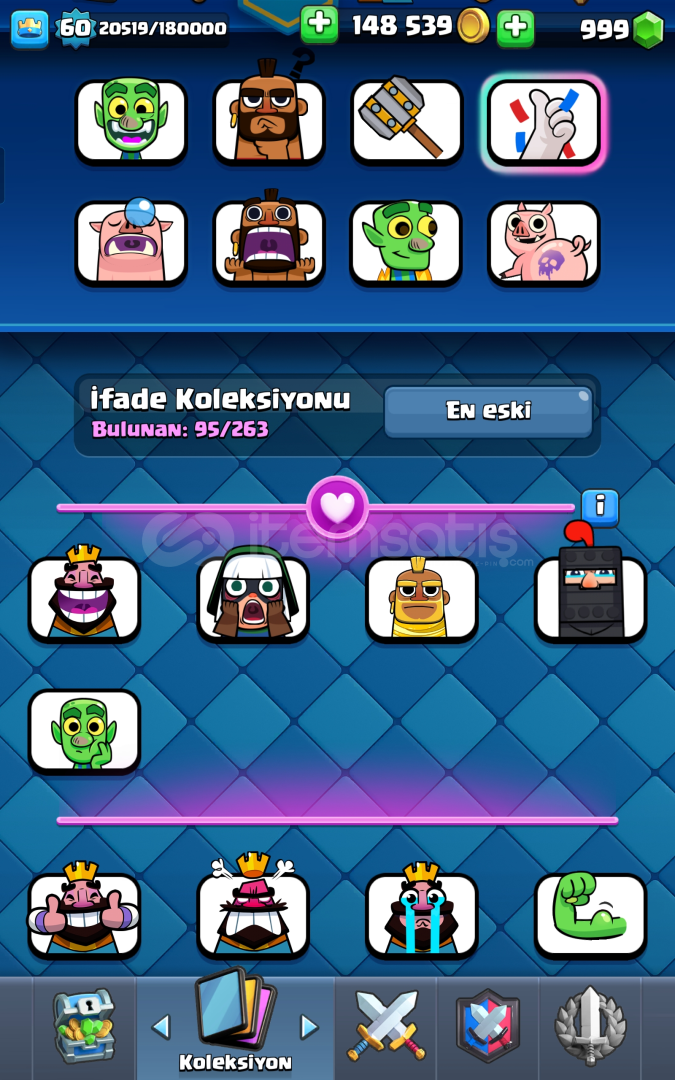Pick the pink pig skull emote

[x=544, y=243]
